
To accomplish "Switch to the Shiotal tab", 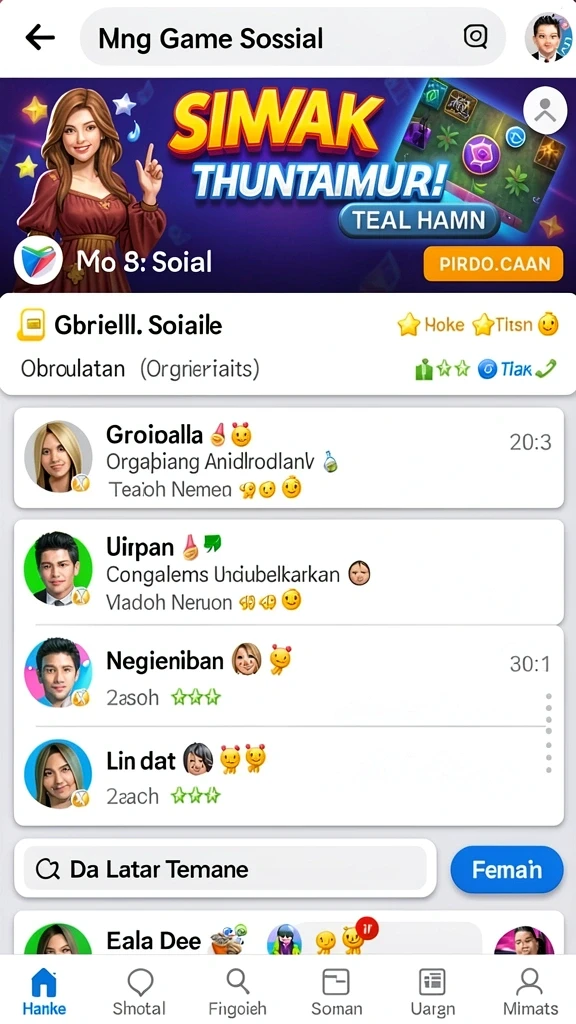I will coord(139,990).
